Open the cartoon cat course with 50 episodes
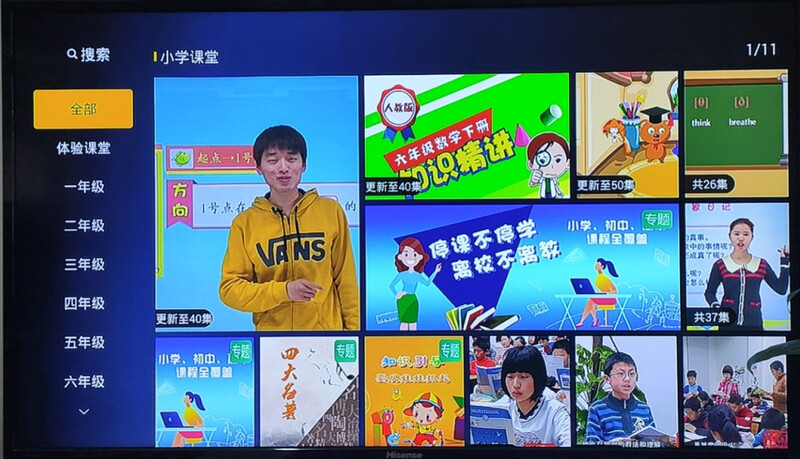 [627, 135]
